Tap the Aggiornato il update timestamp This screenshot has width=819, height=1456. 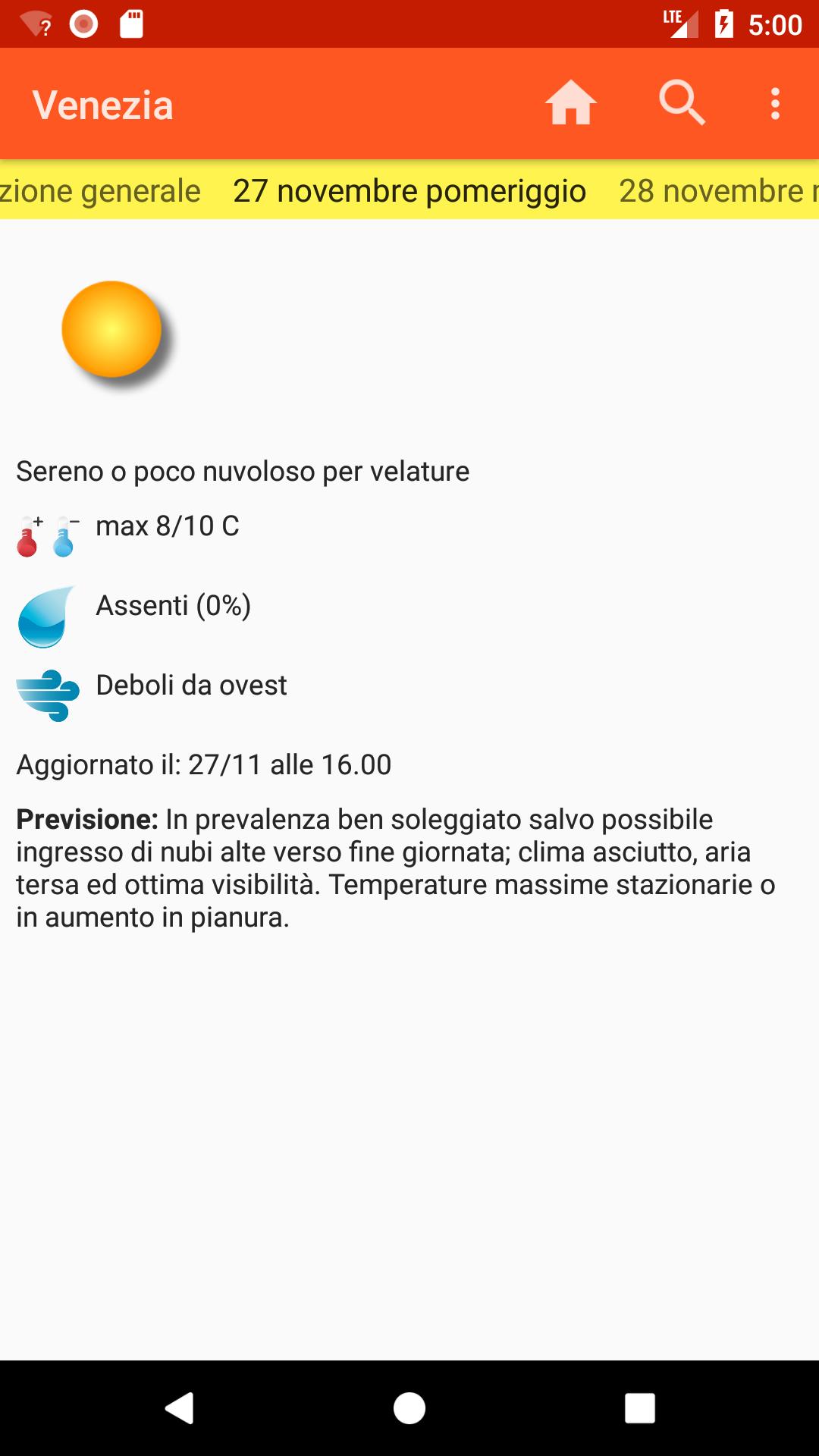pyautogui.click(x=203, y=766)
